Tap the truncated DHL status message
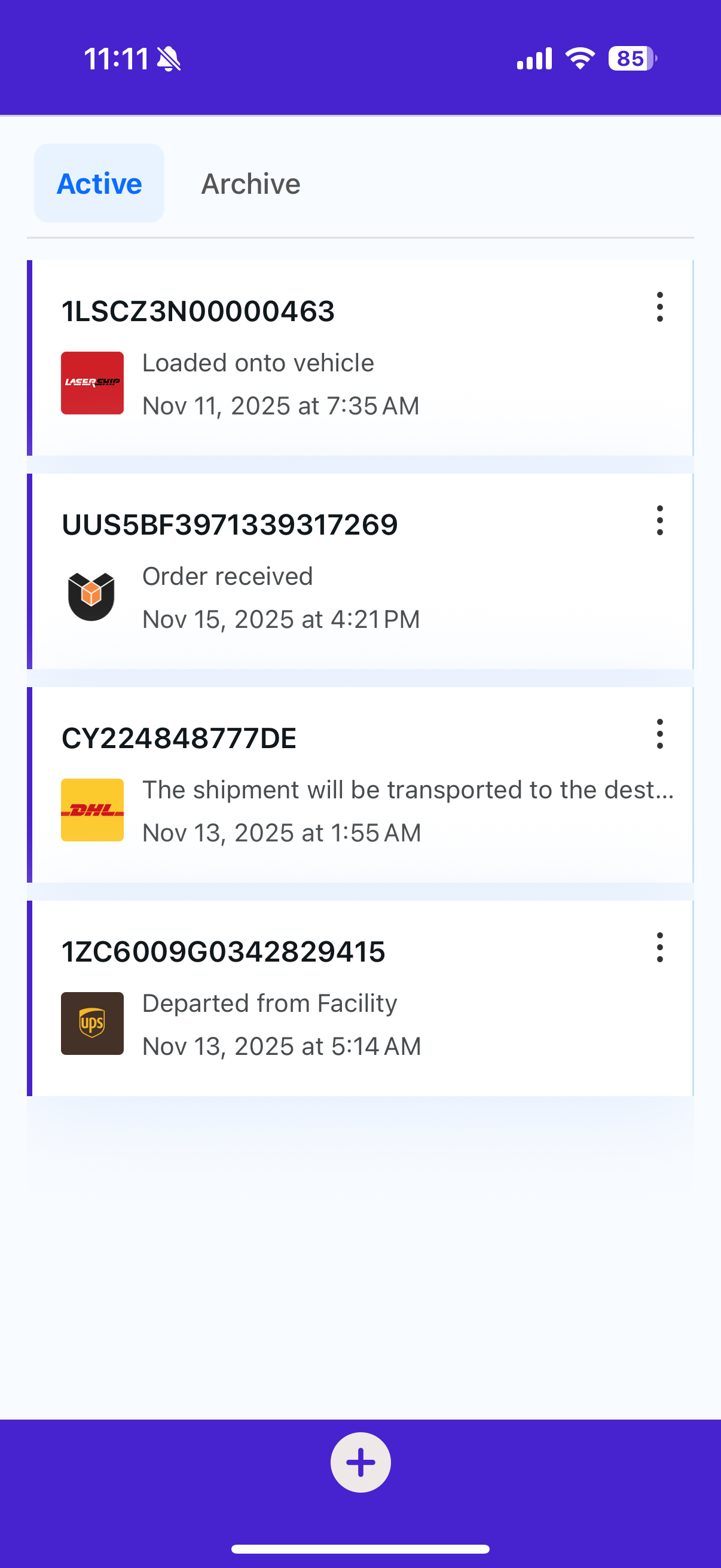The width and height of the screenshot is (721, 1568). tap(409, 789)
